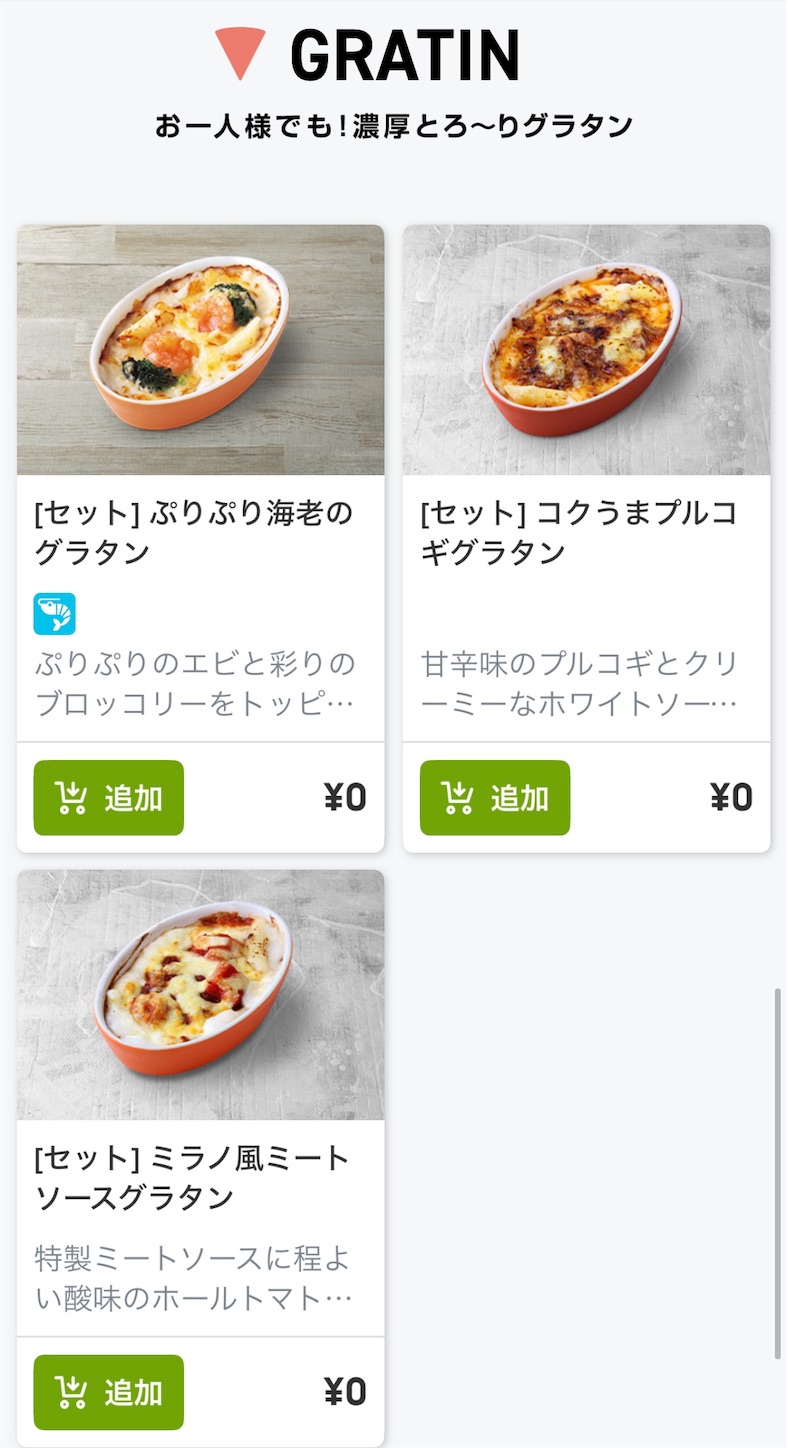Add コクうまプルコギグラタン set to cart
The image size is (788, 1448).
[x=495, y=797]
